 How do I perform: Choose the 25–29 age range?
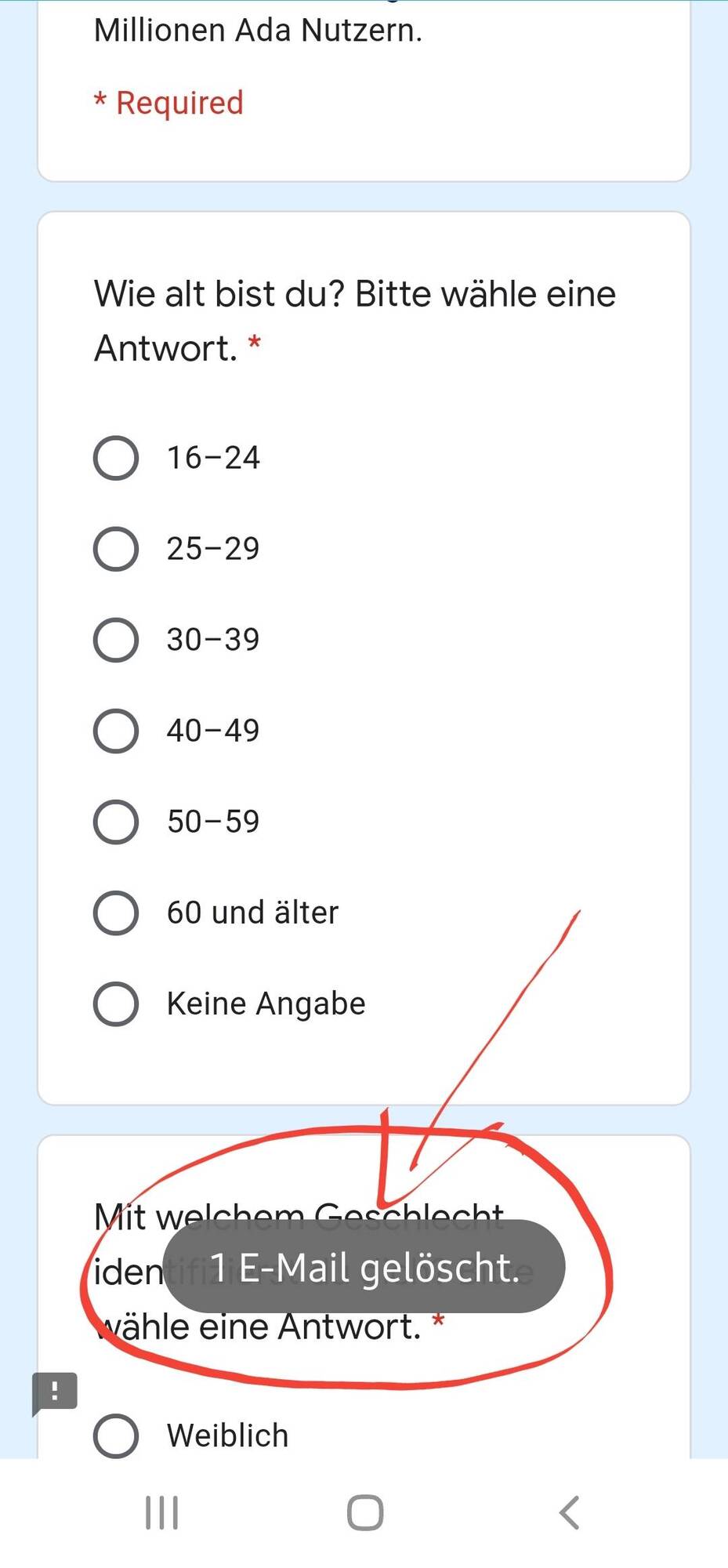(x=116, y=549)
